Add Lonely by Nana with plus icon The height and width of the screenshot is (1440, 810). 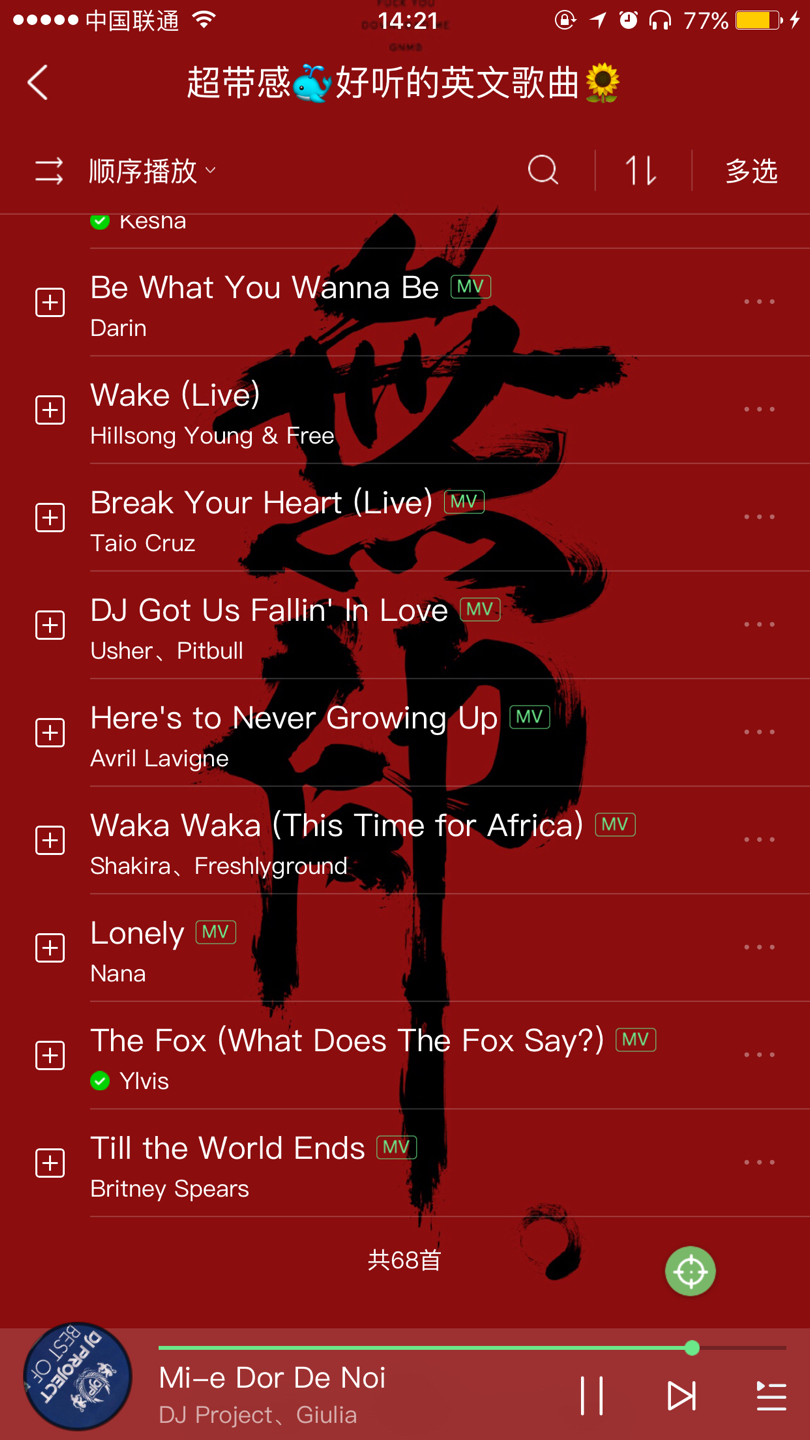pyautogui.click(x=50, y=948)
